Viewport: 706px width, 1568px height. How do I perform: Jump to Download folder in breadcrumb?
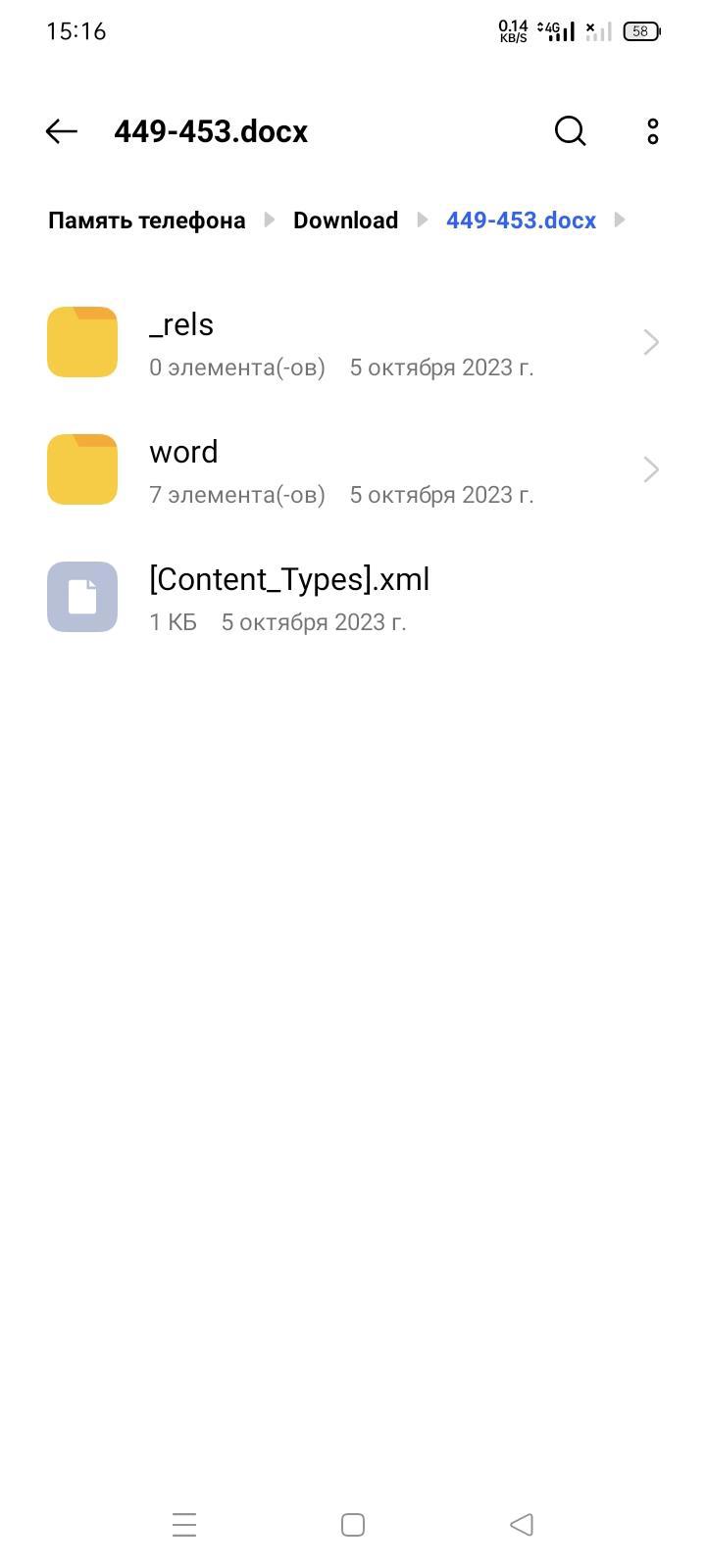tap(345, 220)
